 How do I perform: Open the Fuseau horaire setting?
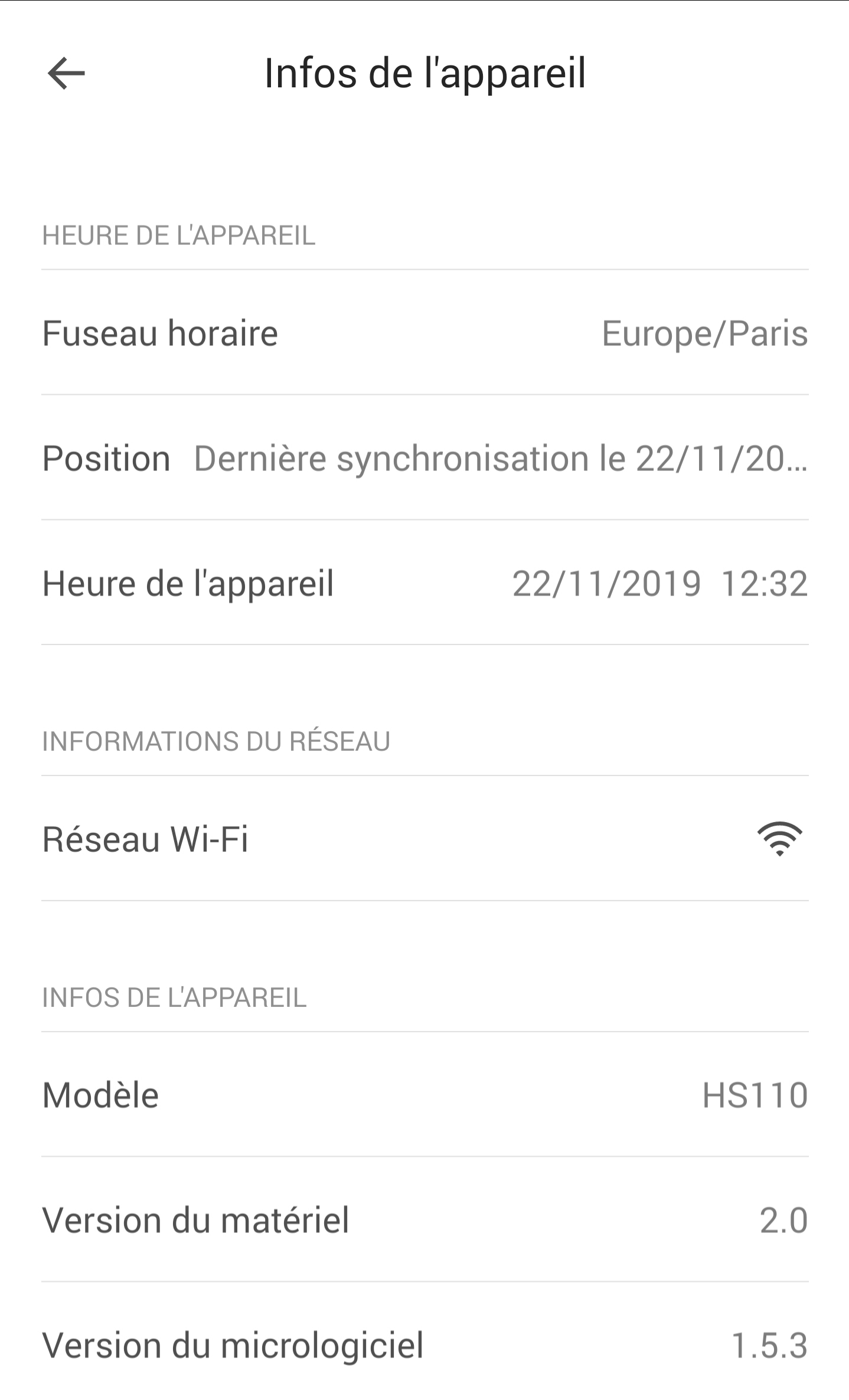(424, 333)
